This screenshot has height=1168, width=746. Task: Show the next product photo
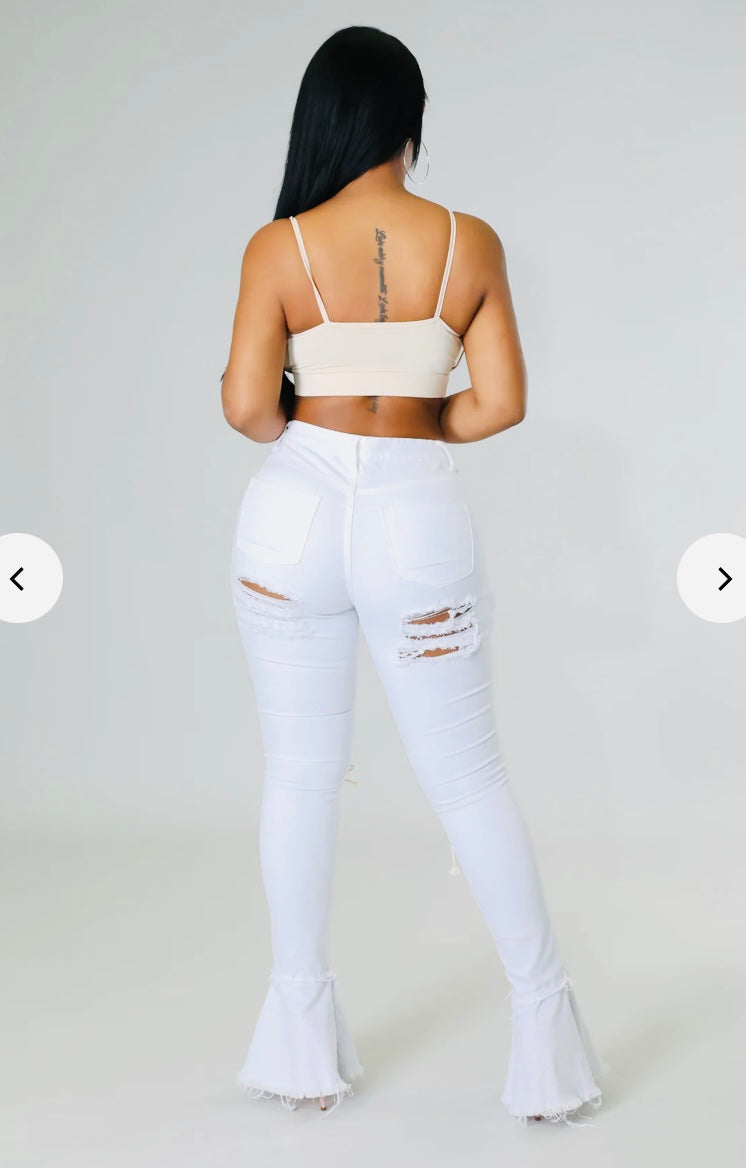coord(721,578)
